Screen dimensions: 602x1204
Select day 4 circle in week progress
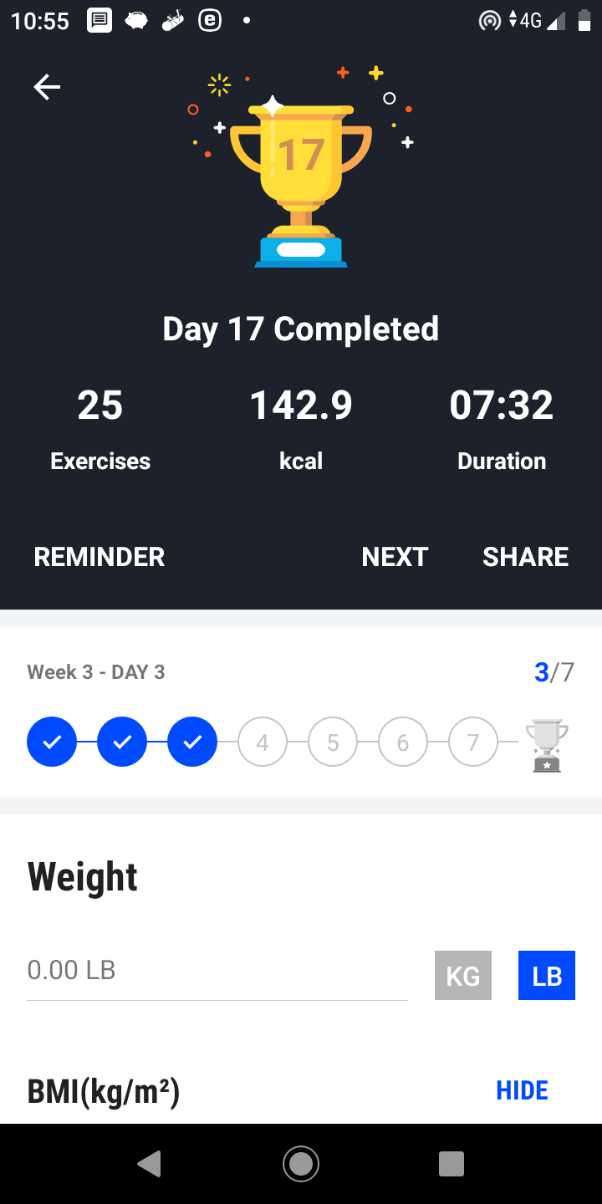tap(262, 743)
